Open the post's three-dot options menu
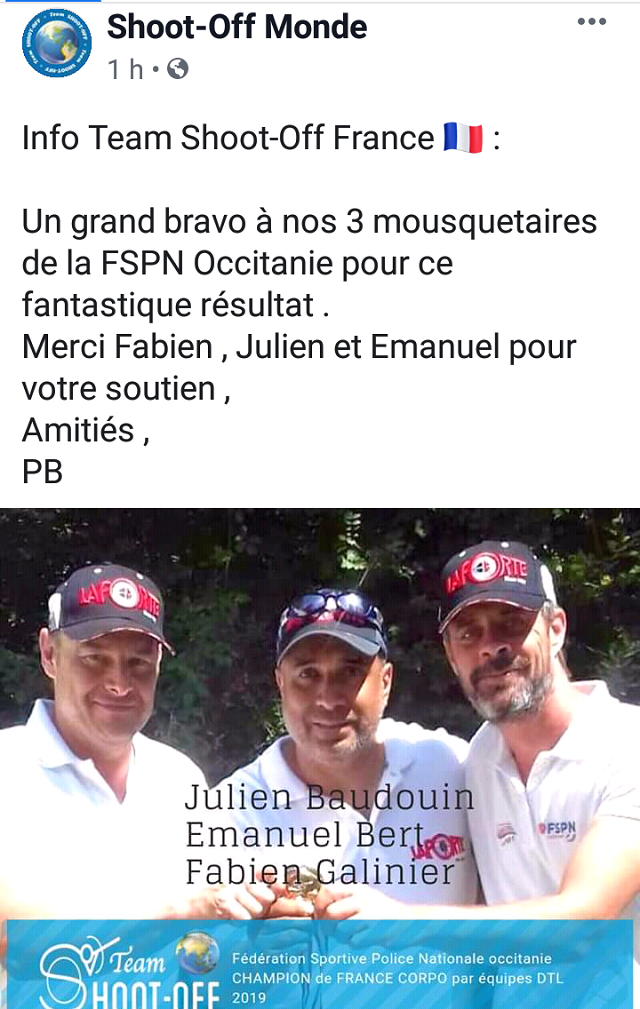The image size is (640, 1009). point(591,22)
